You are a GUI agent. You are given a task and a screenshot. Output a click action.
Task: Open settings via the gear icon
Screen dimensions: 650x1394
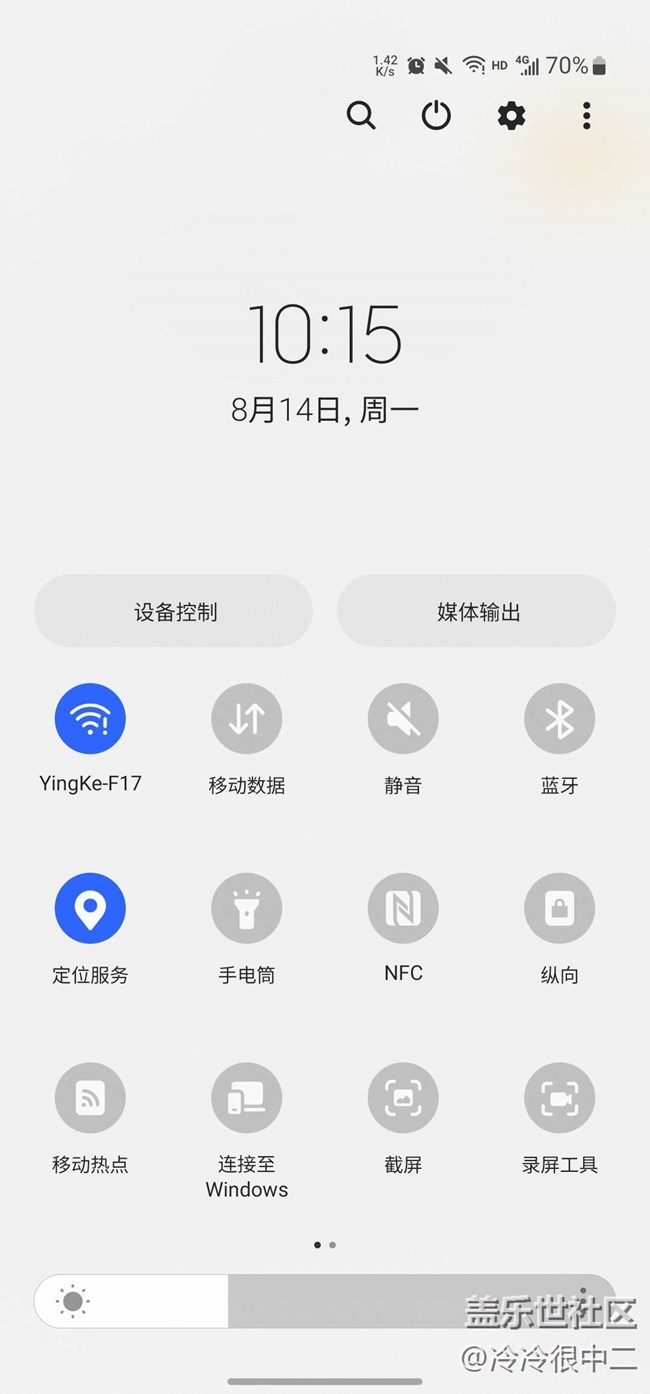click(511, 116)
